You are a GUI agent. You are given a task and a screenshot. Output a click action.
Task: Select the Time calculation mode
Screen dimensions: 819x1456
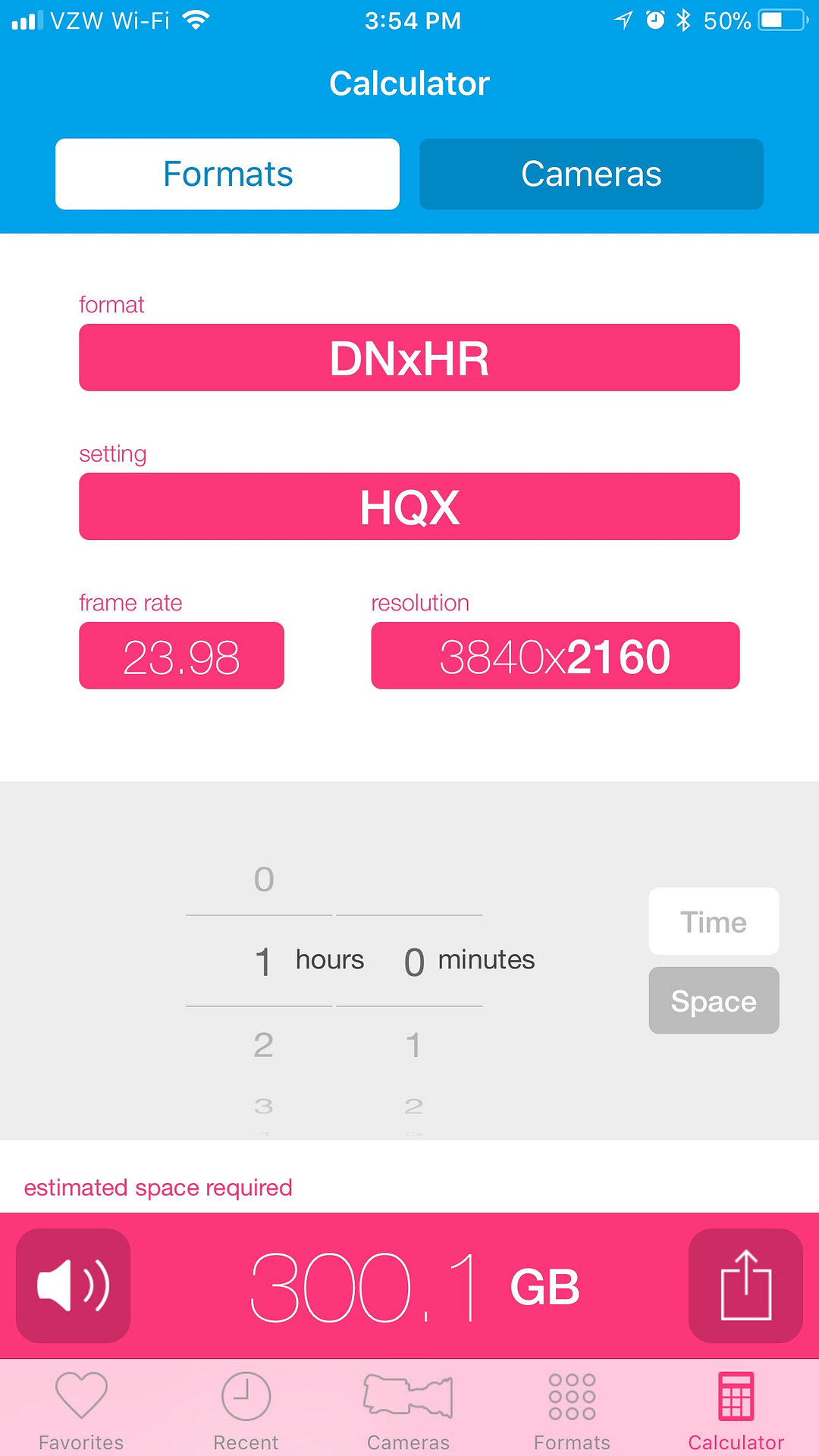(x=714, y=921)
